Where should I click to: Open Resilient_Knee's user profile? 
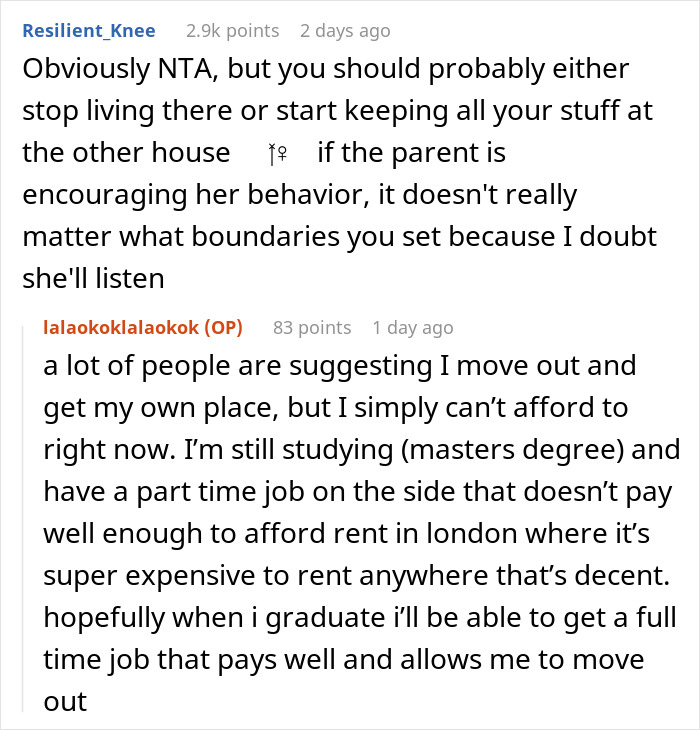pos(88,31)
